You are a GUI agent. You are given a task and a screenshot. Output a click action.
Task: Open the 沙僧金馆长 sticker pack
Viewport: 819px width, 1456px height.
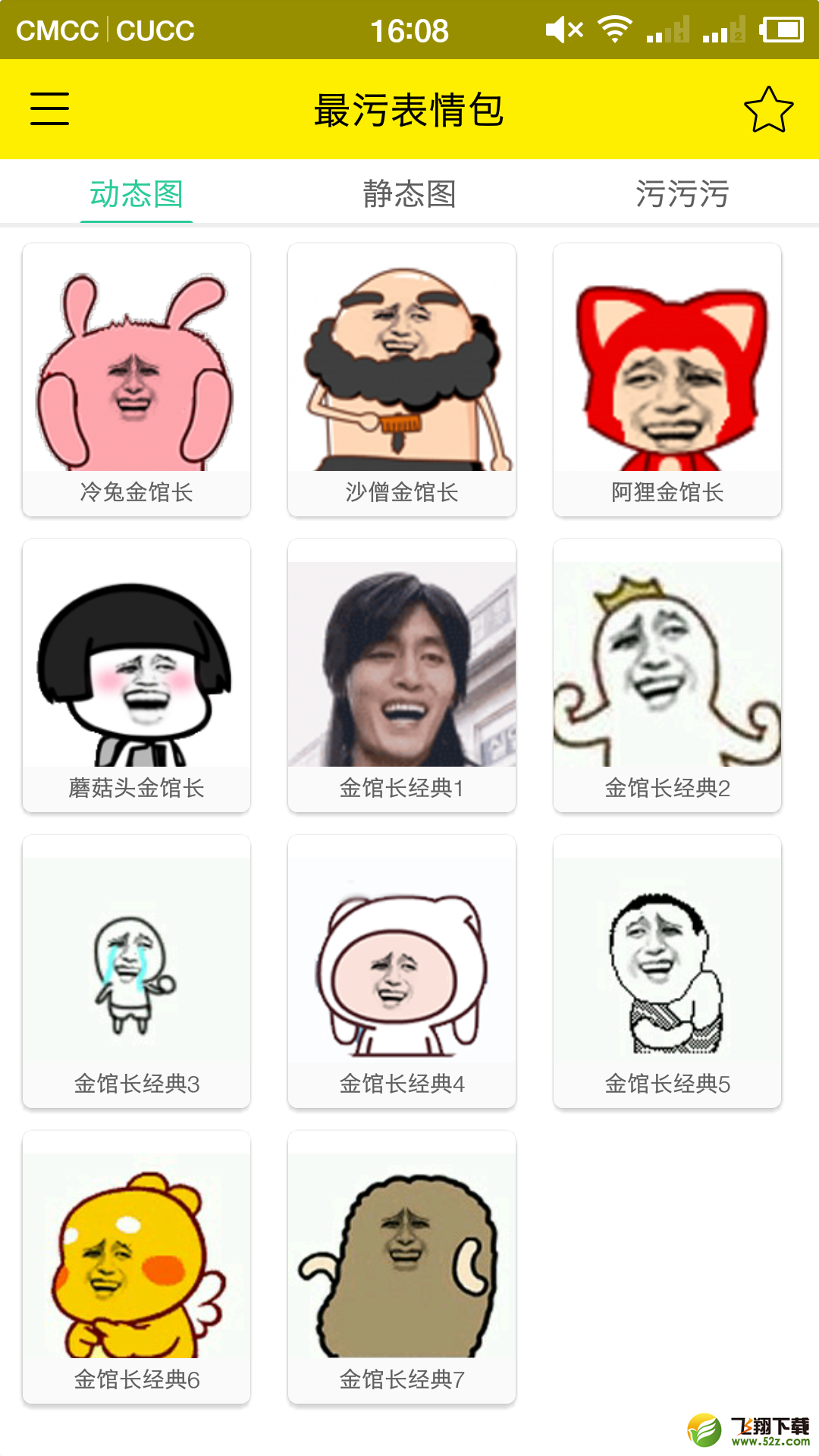click(x=402, y=380)
